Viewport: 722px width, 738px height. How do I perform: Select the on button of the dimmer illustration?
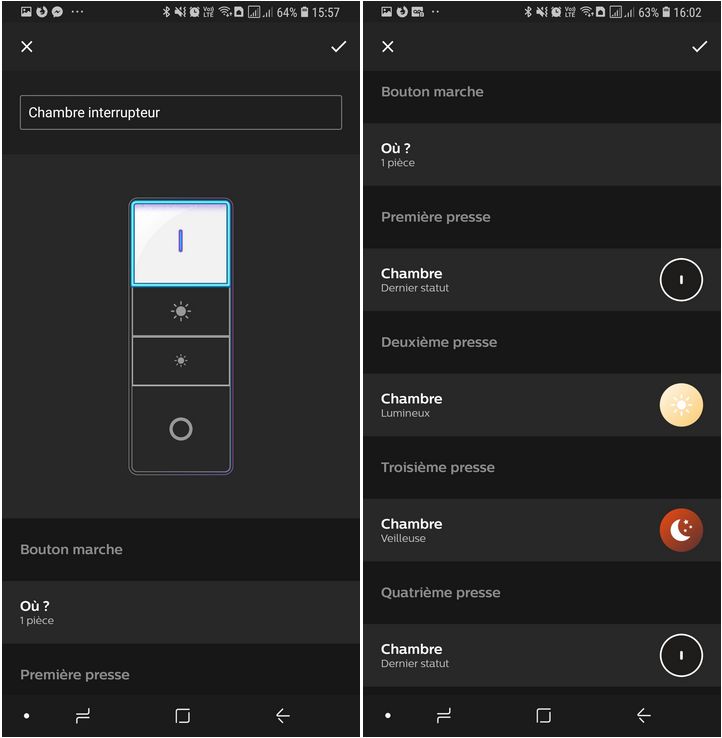tap(181, 242)
